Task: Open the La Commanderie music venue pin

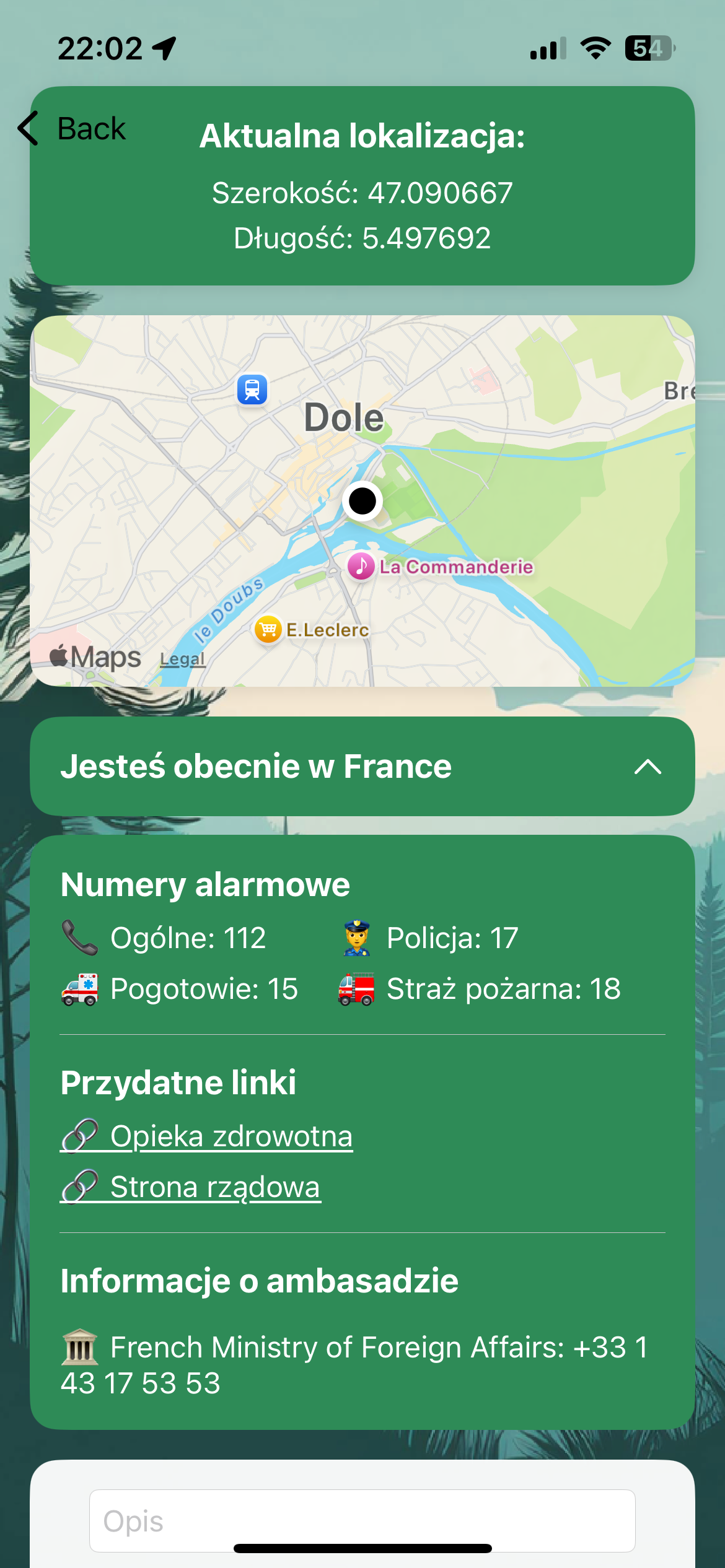Action: coord(361,565)
